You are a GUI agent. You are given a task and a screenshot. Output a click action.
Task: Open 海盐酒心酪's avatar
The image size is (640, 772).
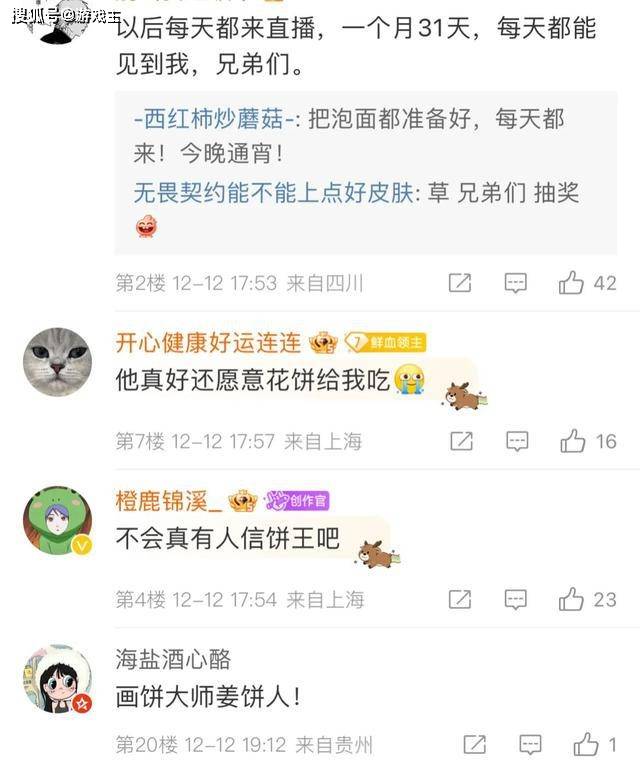tap(57, 680)
